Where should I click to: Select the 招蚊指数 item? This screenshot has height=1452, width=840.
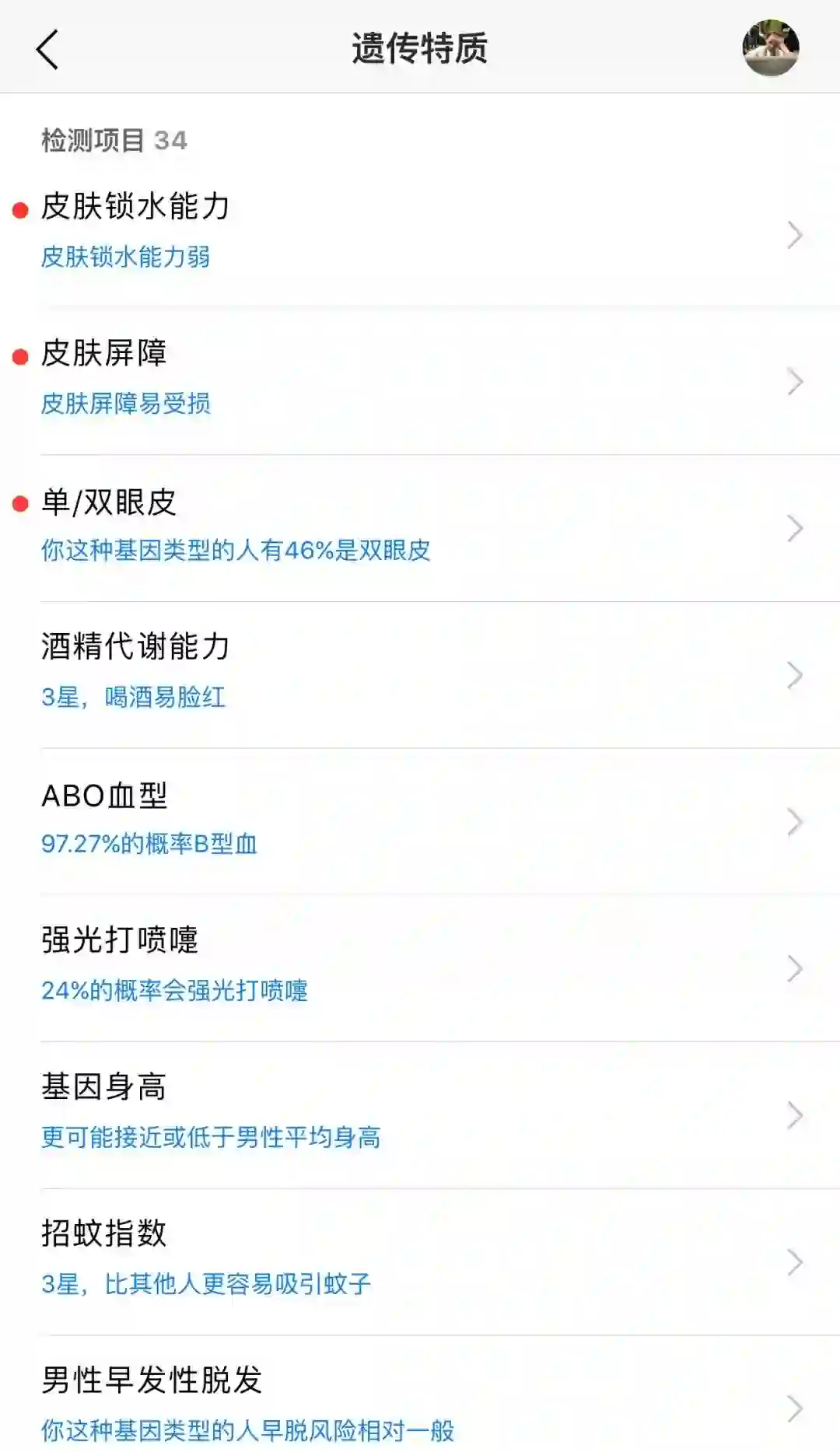click(420, 1260)
